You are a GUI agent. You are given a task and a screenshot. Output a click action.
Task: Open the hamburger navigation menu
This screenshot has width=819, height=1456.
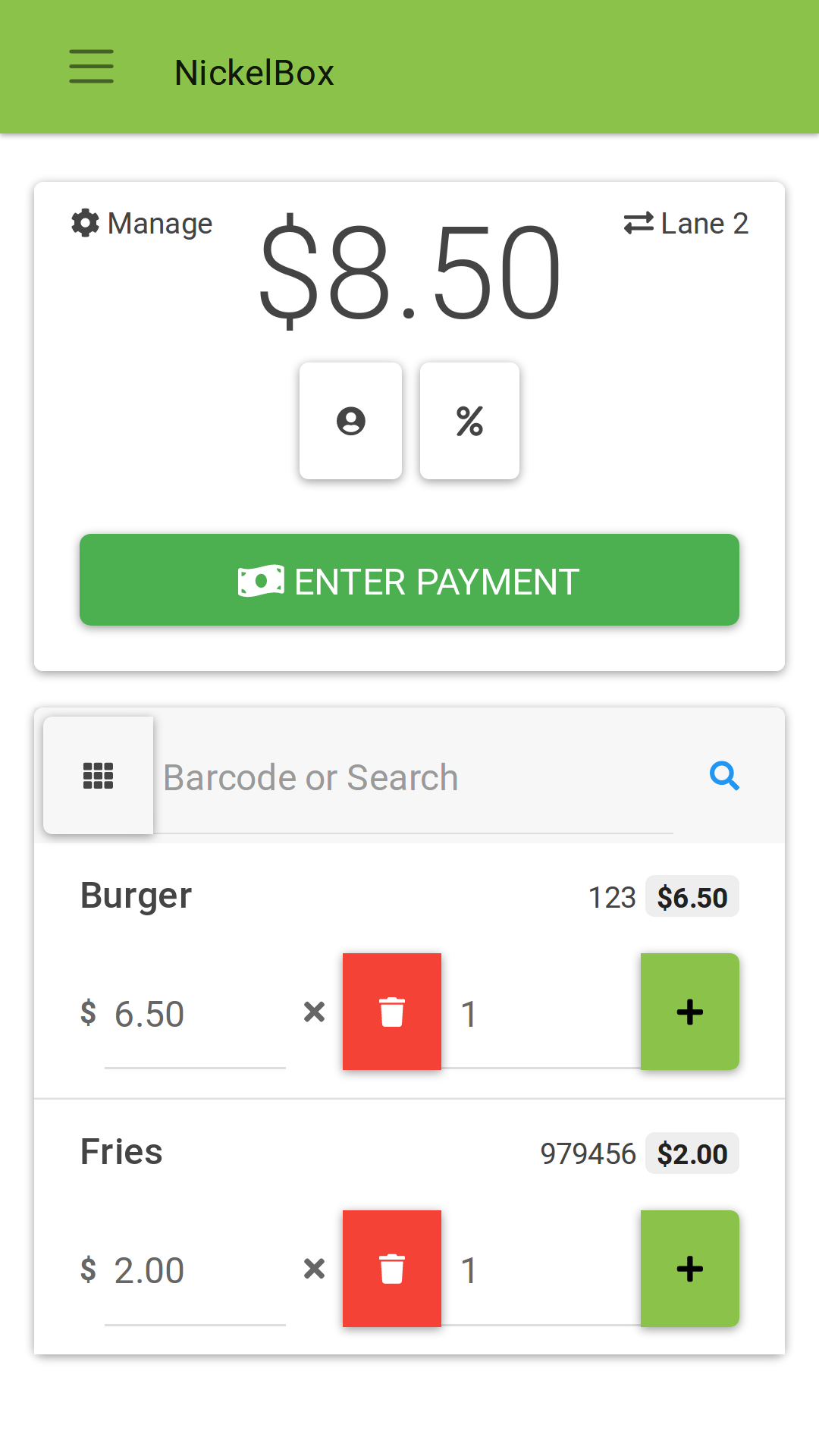[x=91, y=67]
